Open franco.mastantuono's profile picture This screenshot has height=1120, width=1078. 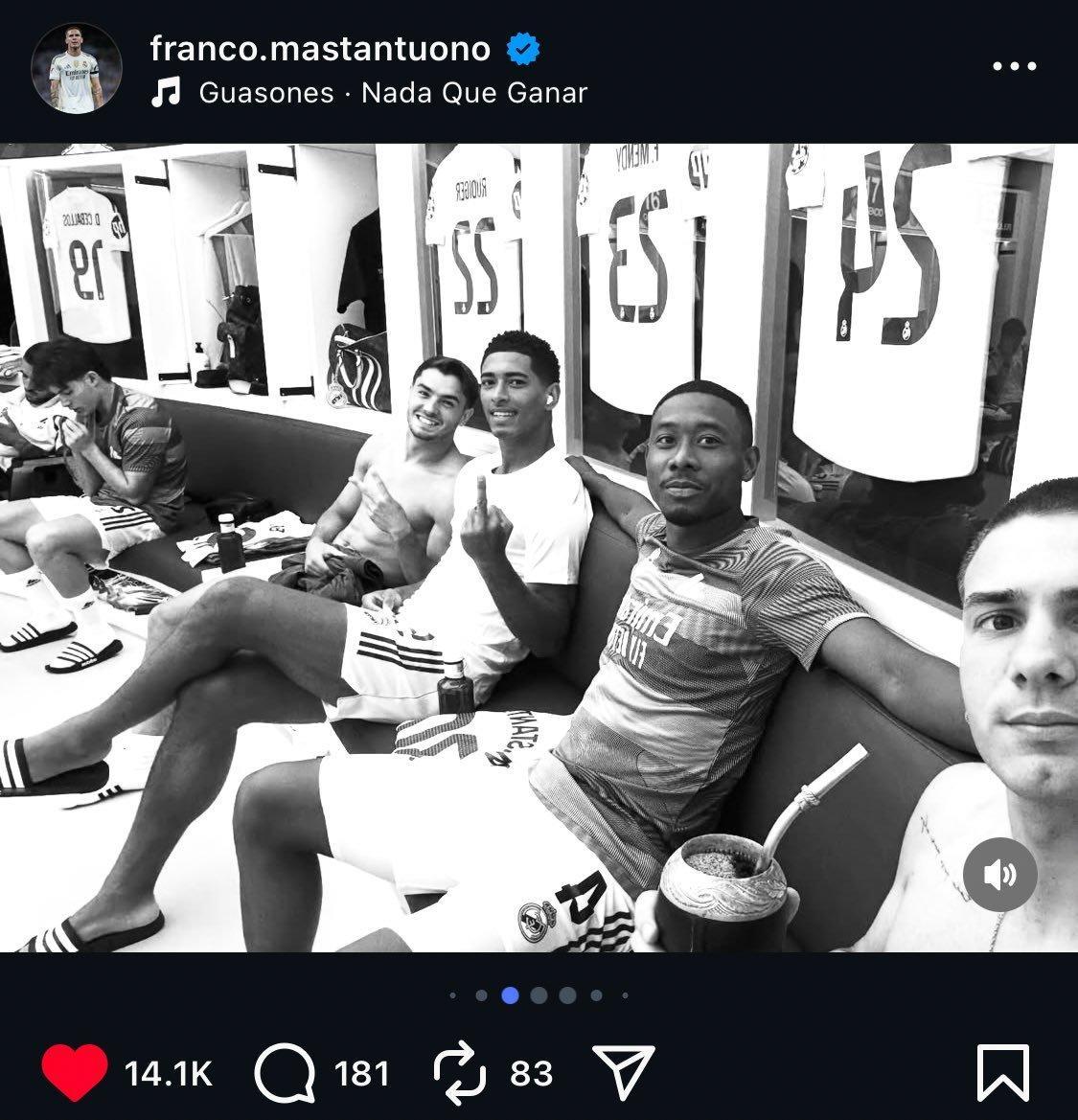click(77, 67)
